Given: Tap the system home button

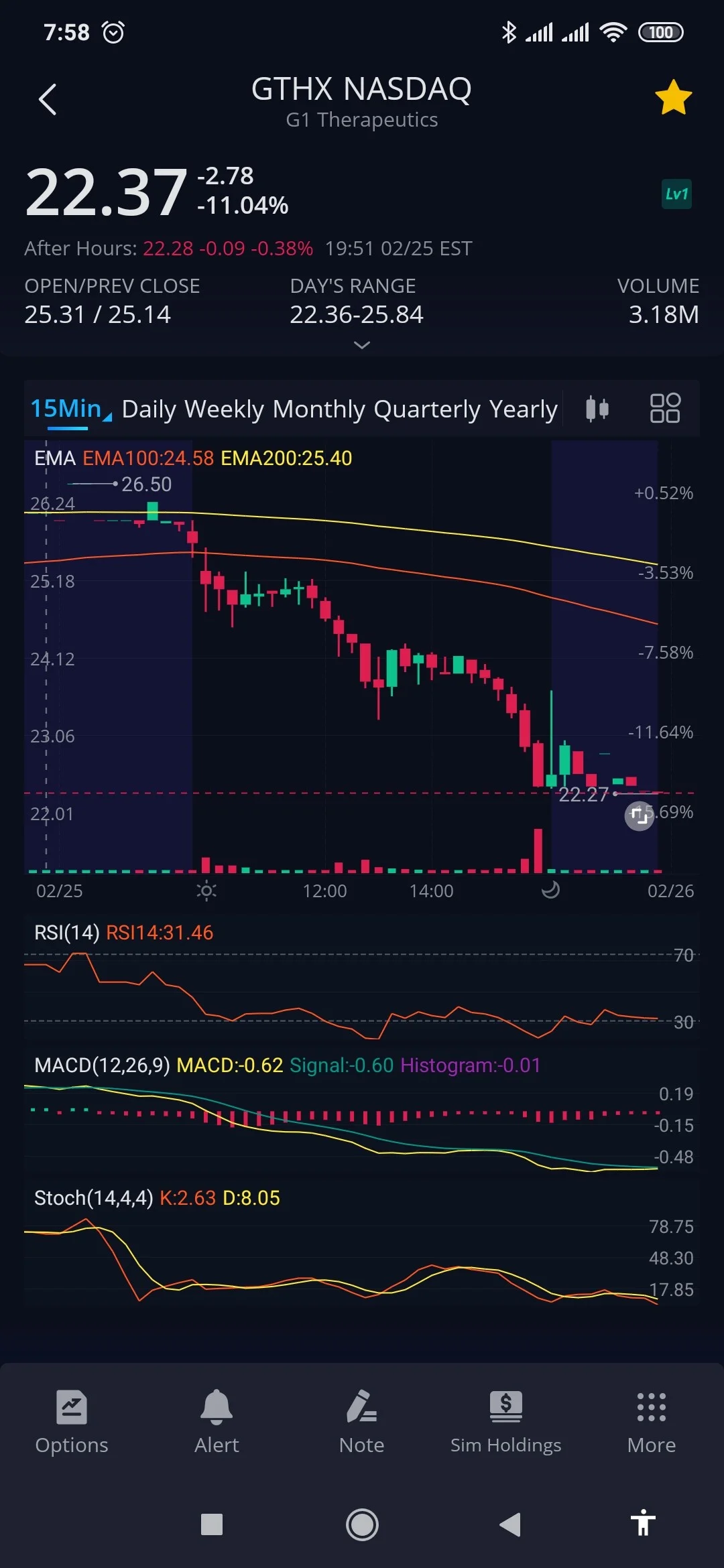Looking at the screenshot, I should point(362,1524).
